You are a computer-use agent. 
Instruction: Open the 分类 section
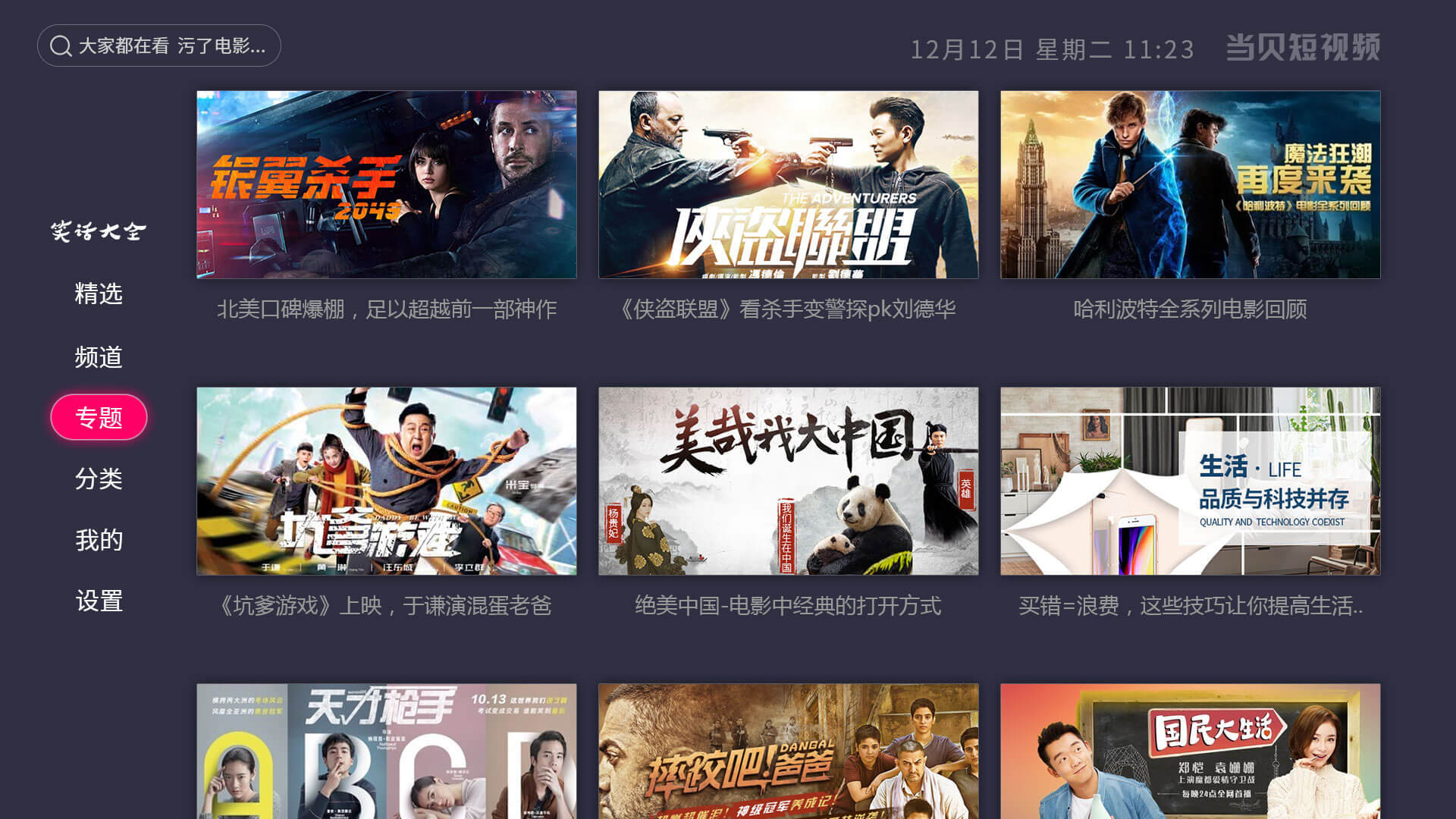point(99,479)
